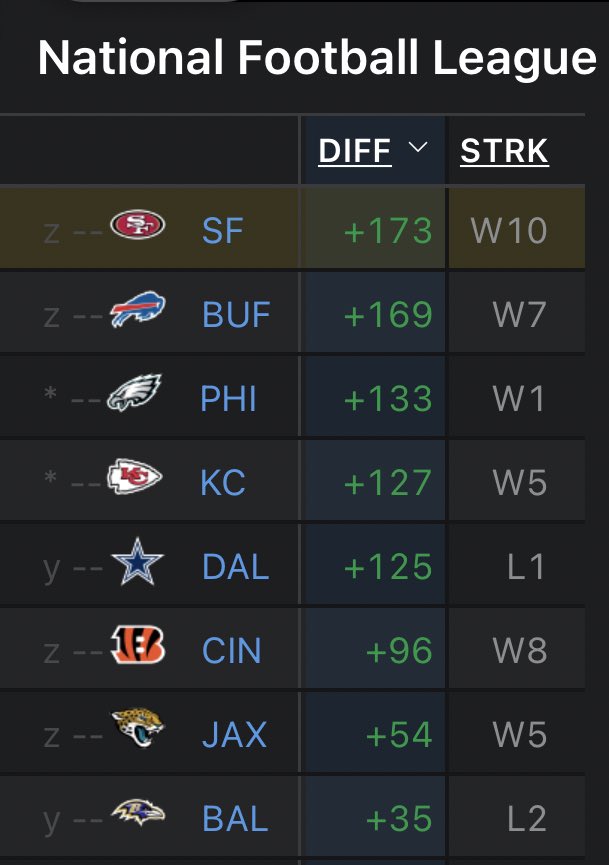This screenshot has width=609, height=865.
Task: Select the BAL team link
Action: point(236,819)
